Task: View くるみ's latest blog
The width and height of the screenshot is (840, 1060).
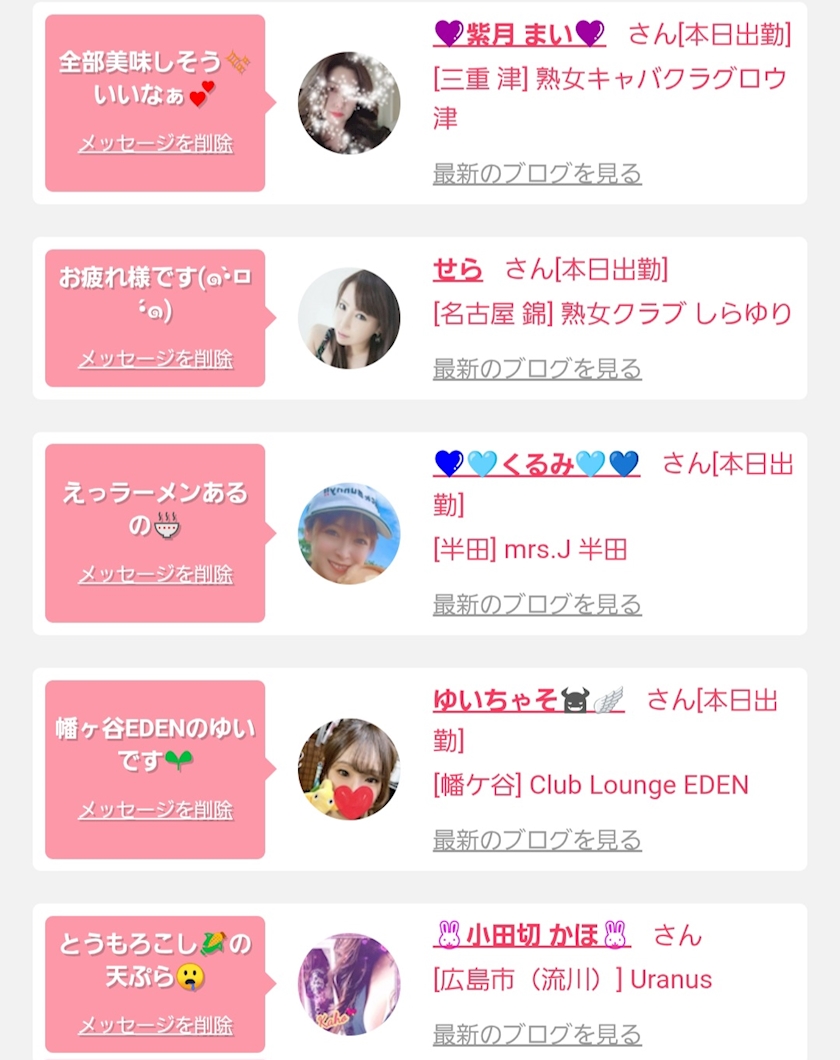Action: click(x=537, y=604)
